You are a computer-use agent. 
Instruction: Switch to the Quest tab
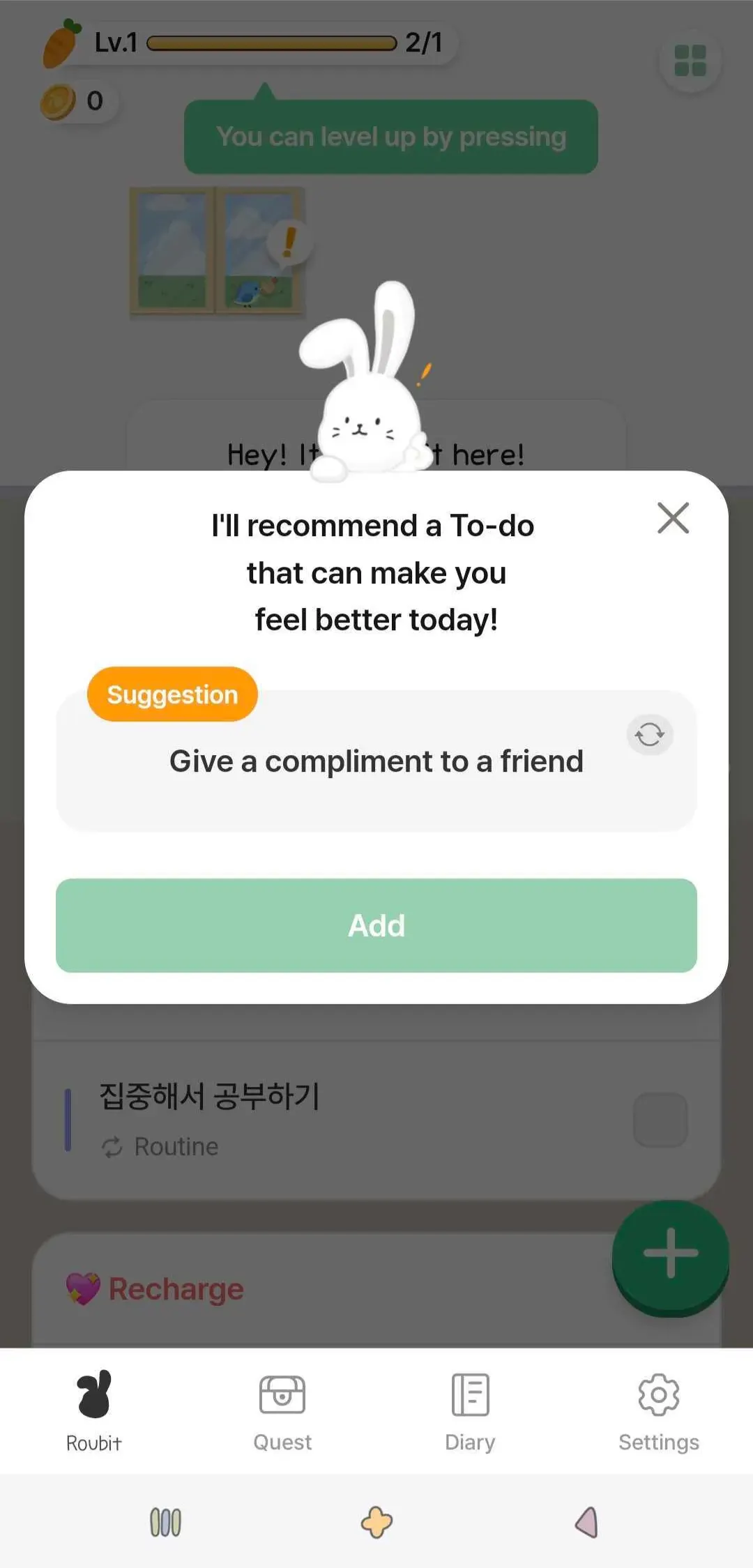282,1411
